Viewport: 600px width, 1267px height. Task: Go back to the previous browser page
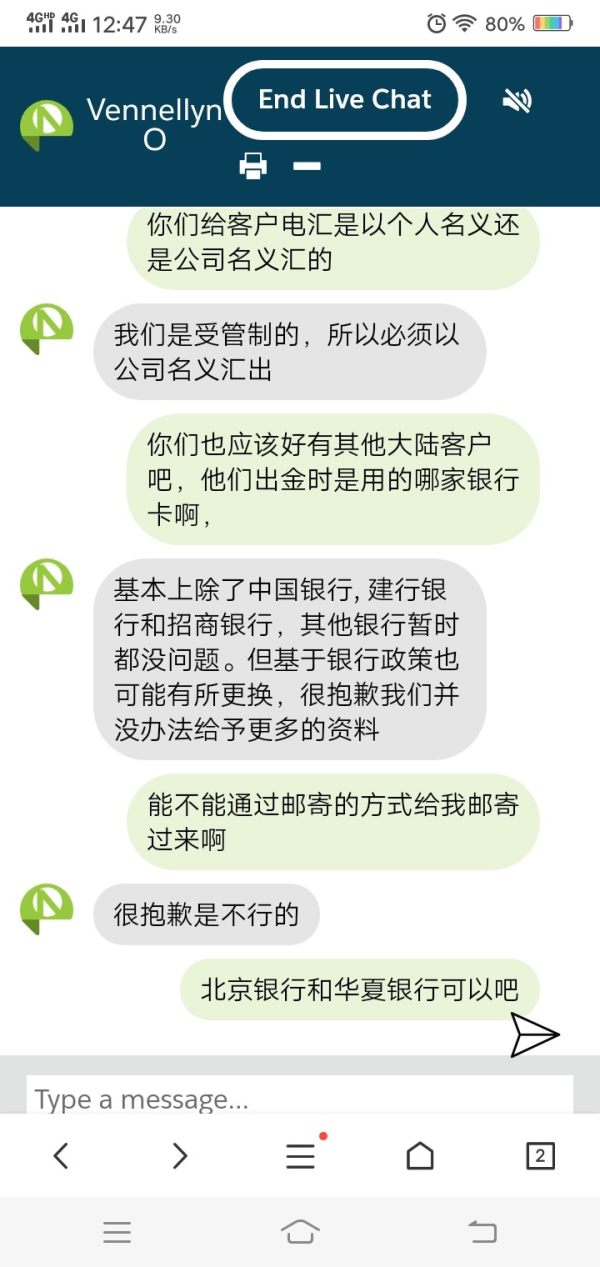coord(61,1156)
